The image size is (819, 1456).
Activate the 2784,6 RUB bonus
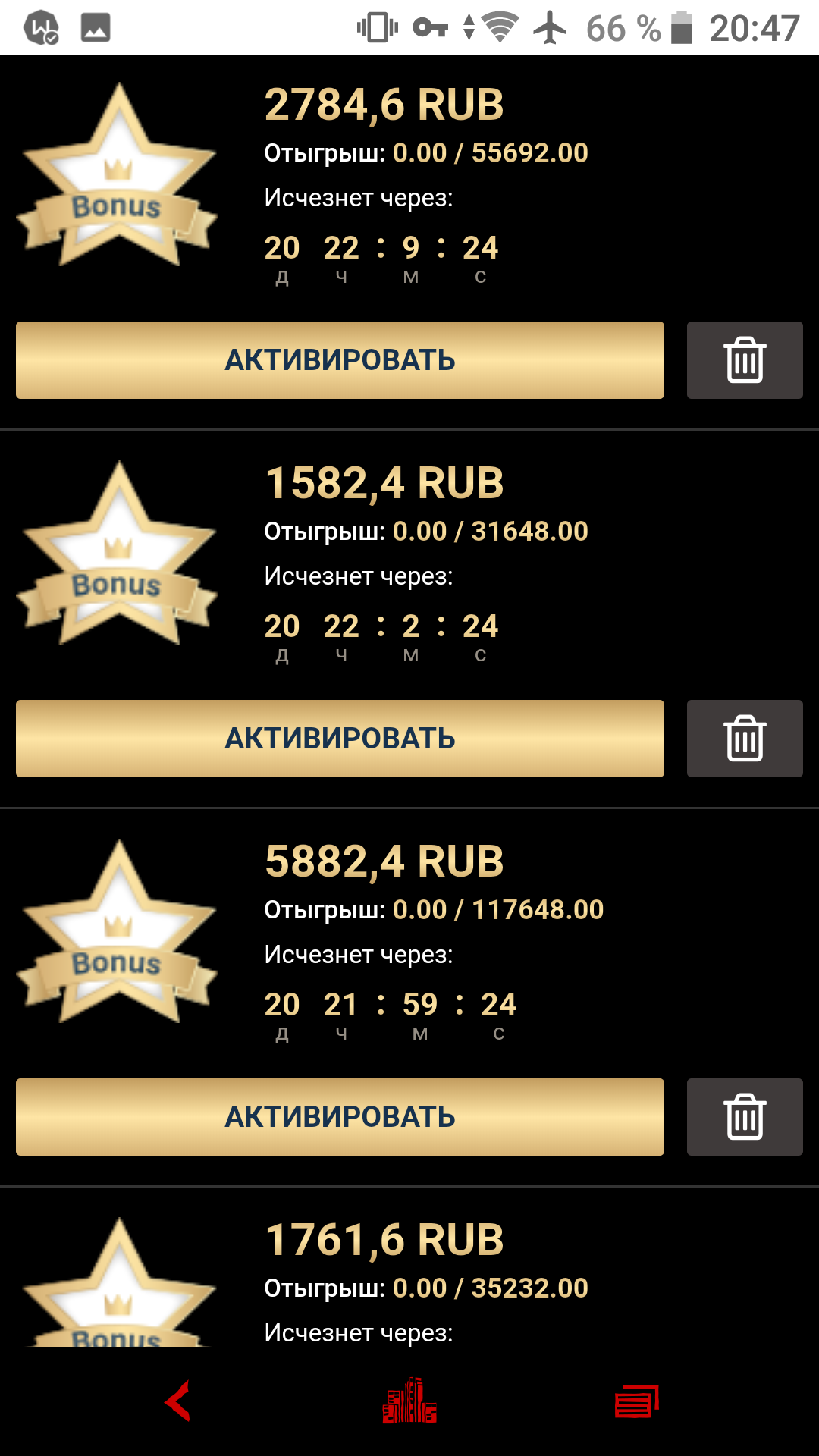pyautogui.click(x=340, y=360)
